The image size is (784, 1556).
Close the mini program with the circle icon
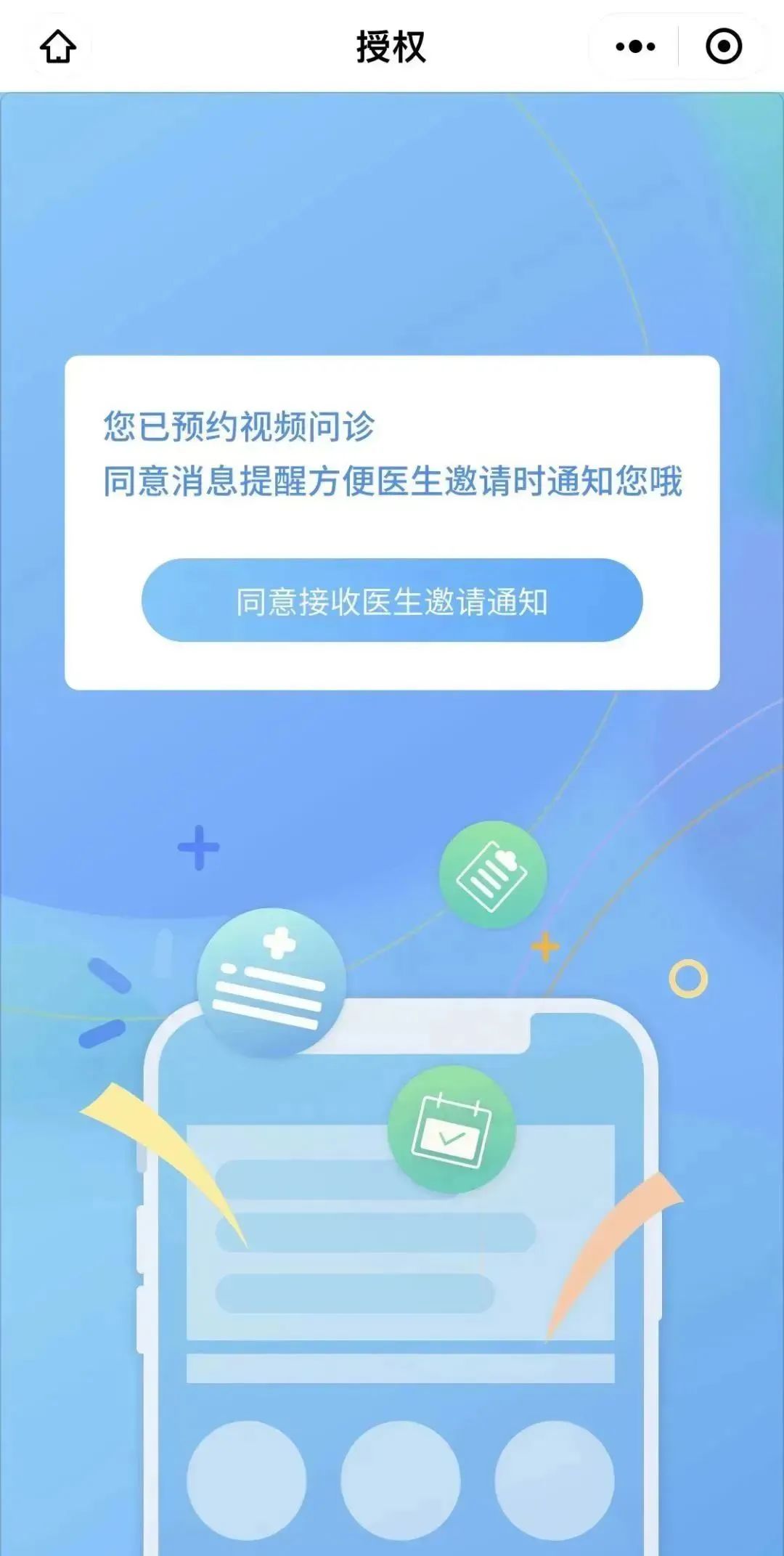pyautogui.click(x=724, y=46)
